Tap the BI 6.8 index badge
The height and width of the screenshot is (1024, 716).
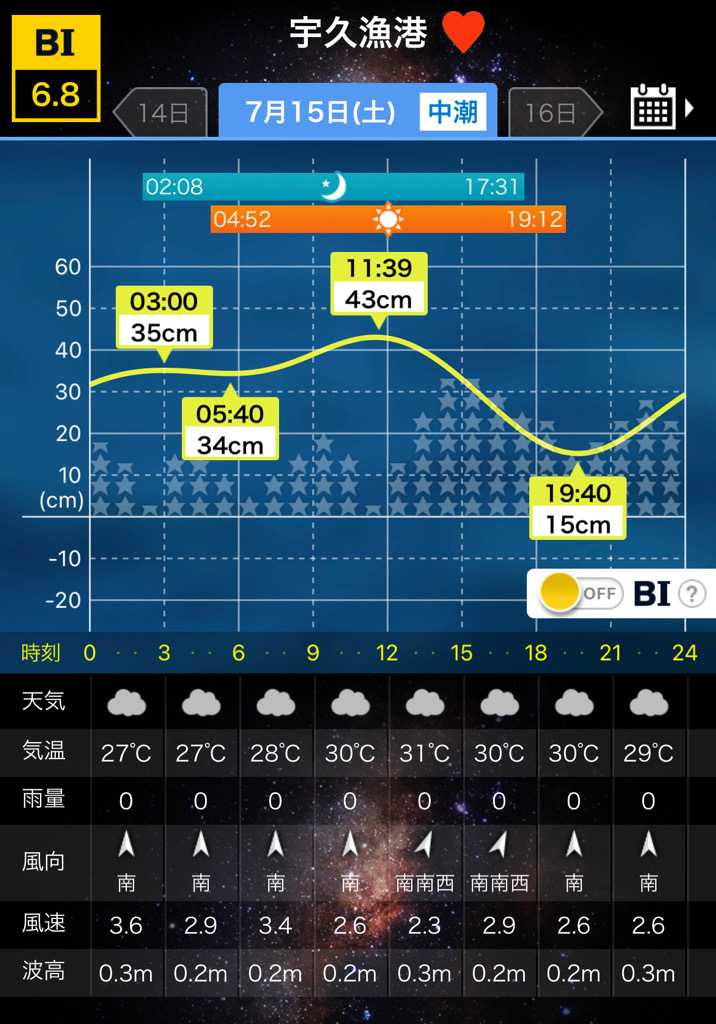click(56, 68)
